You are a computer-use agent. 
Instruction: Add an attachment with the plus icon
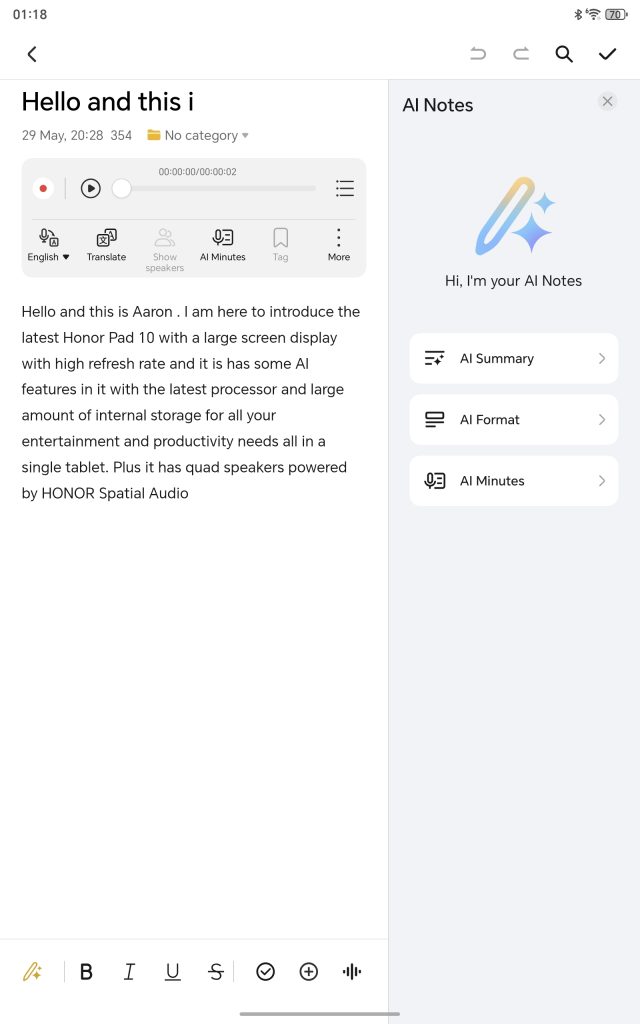308,971
